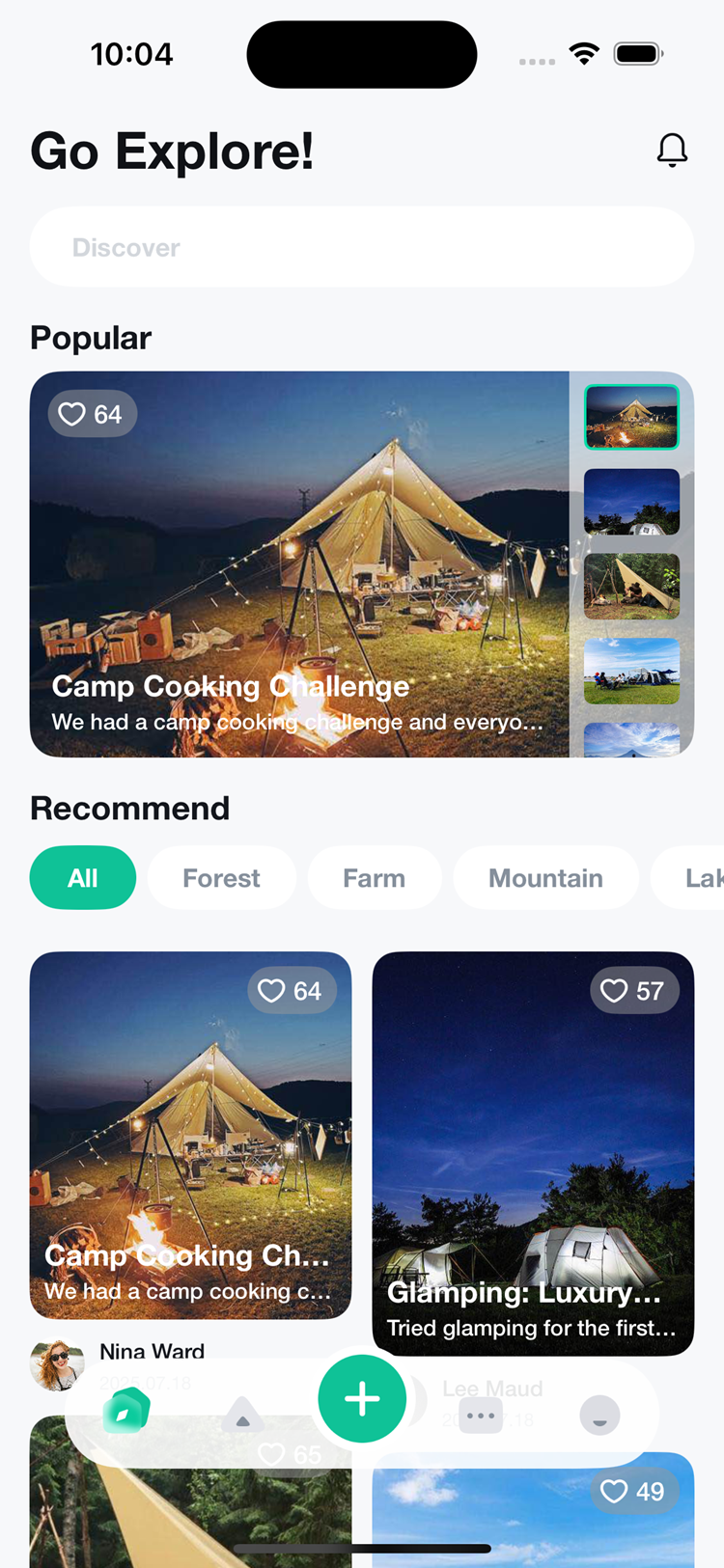Image resolution: width=724 pixels, height=1568 pixels.
Task: Switch to the green home tab
Action: (126, 1414)
